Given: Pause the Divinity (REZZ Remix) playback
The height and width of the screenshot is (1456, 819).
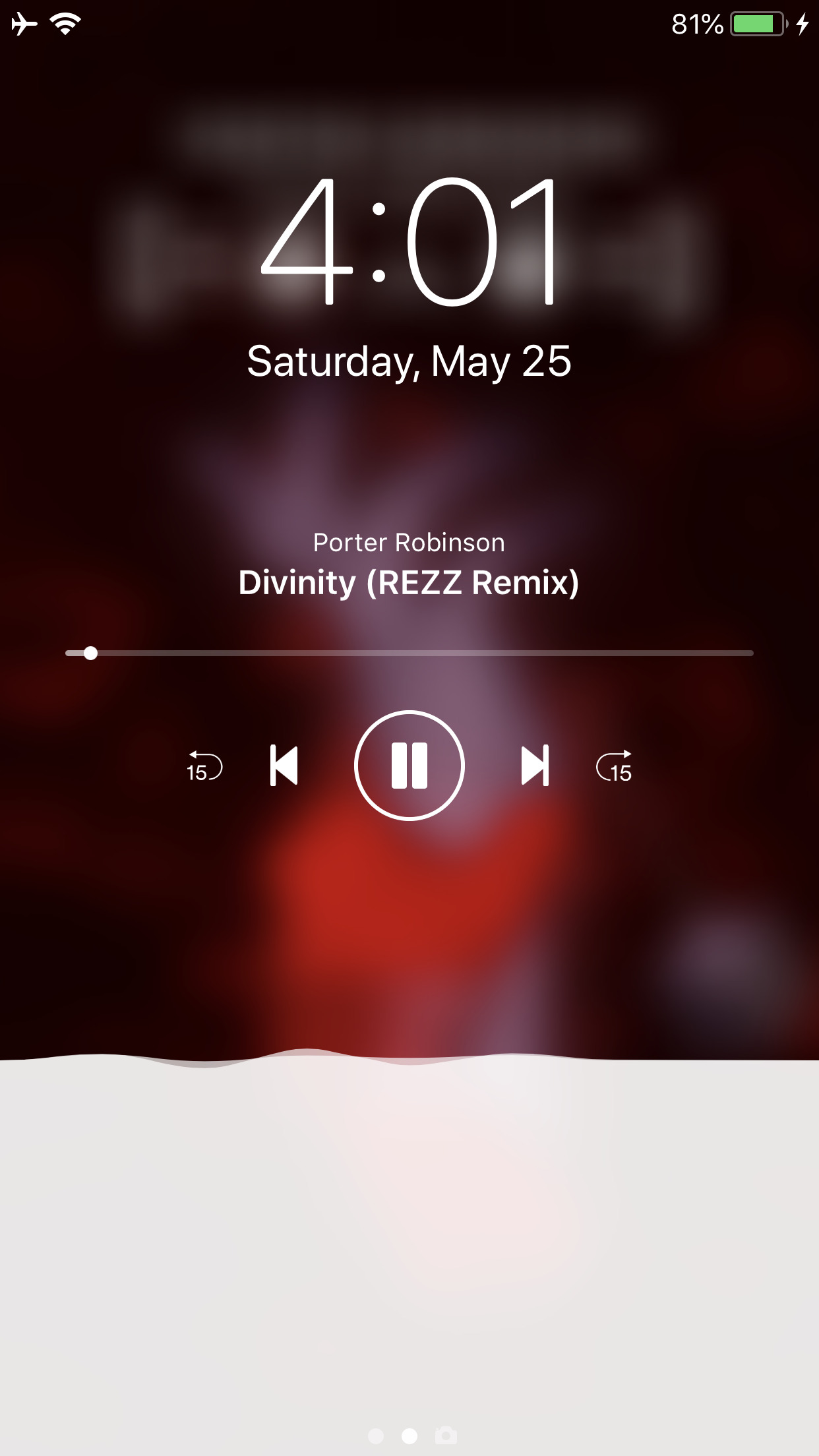Looking at the screenshot, I should (409, 766).
